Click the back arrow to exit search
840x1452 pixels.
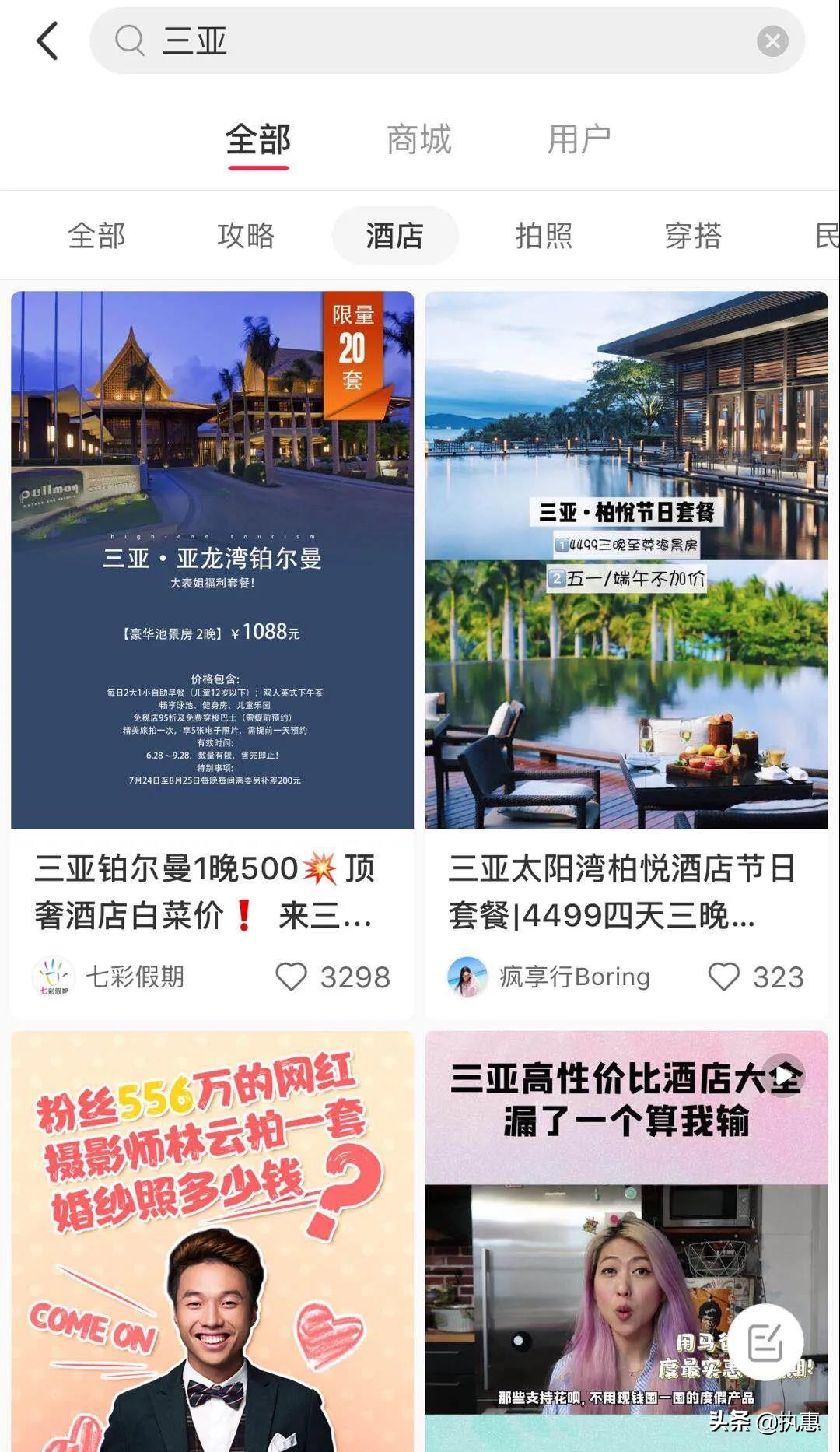47,40
